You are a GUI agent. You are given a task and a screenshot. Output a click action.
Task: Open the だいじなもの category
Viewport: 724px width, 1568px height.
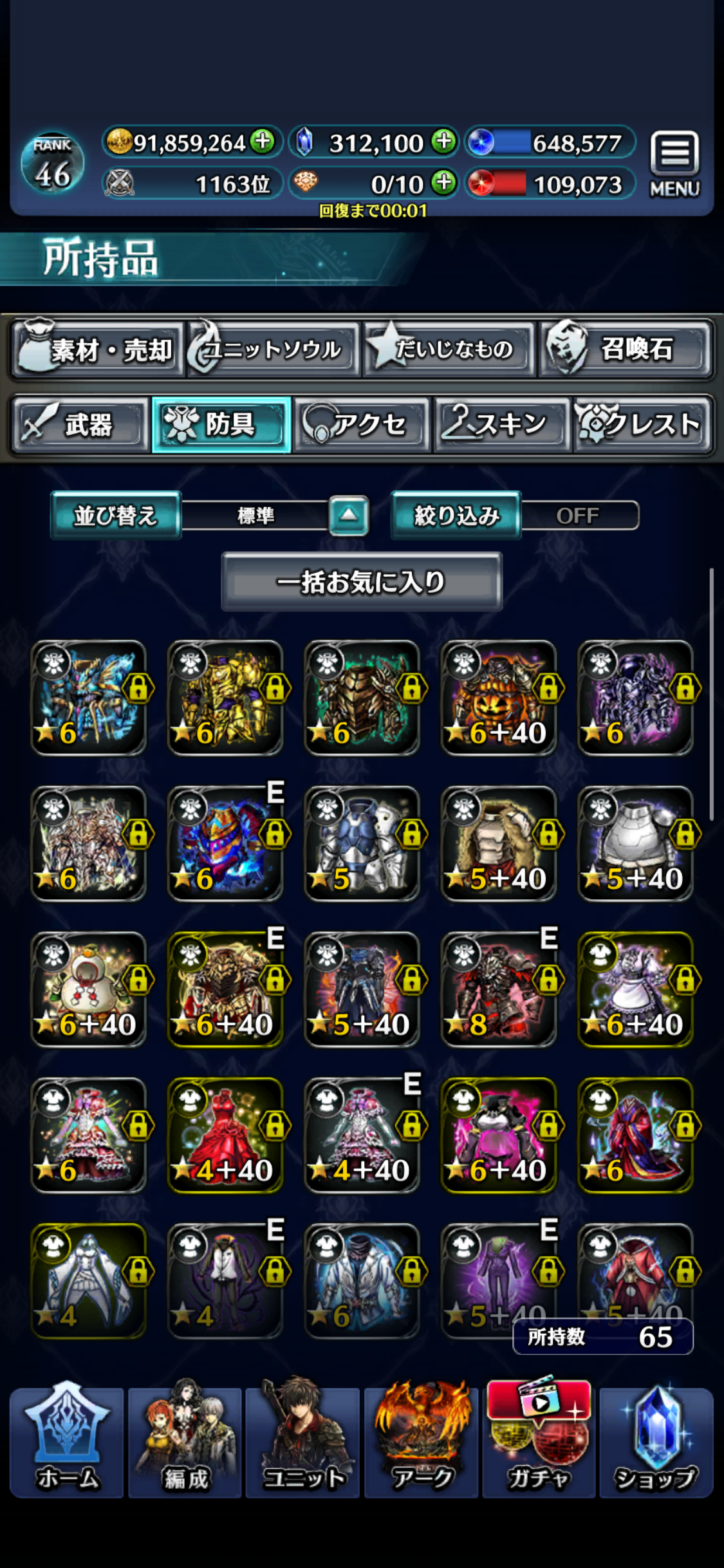449,350
